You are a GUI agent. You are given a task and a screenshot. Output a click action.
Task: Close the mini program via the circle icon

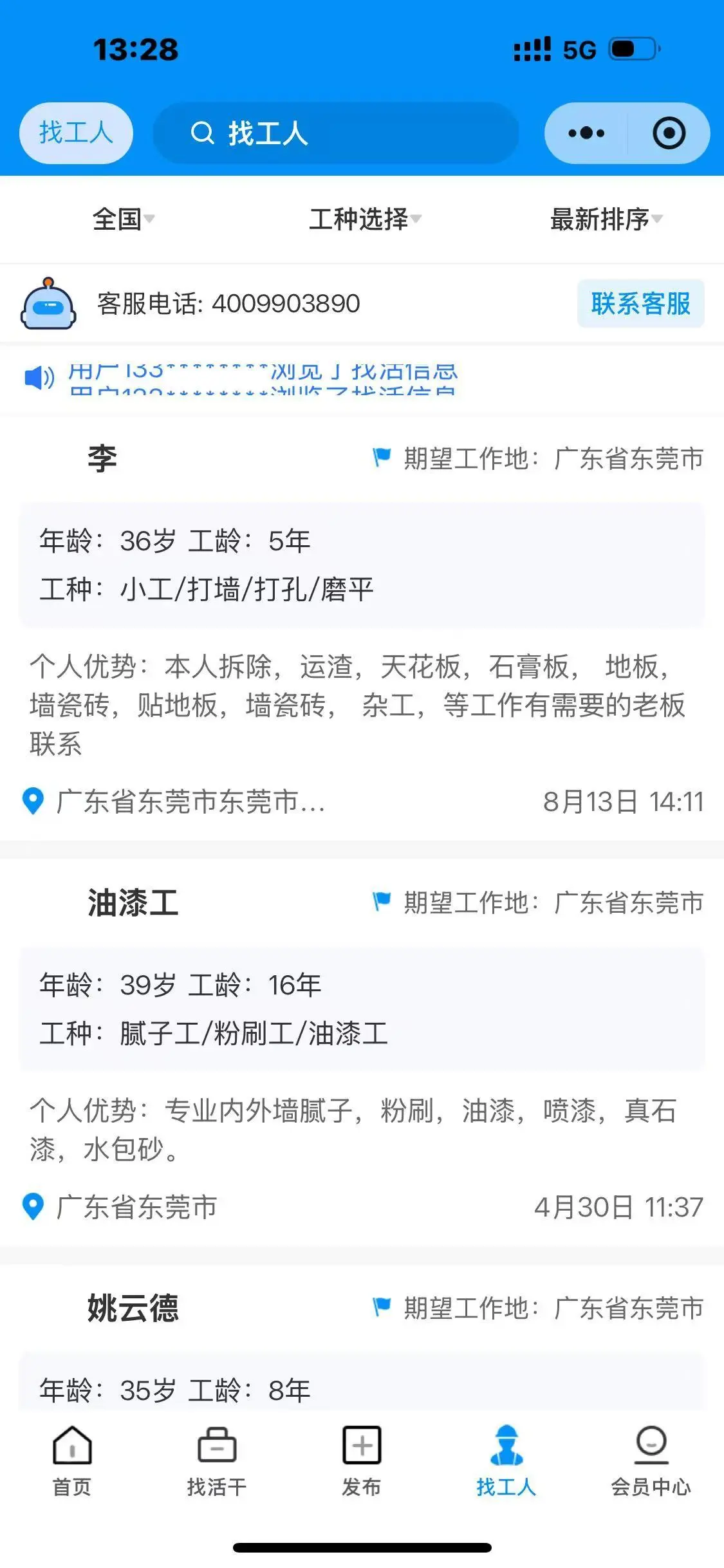tap(669, 133)
